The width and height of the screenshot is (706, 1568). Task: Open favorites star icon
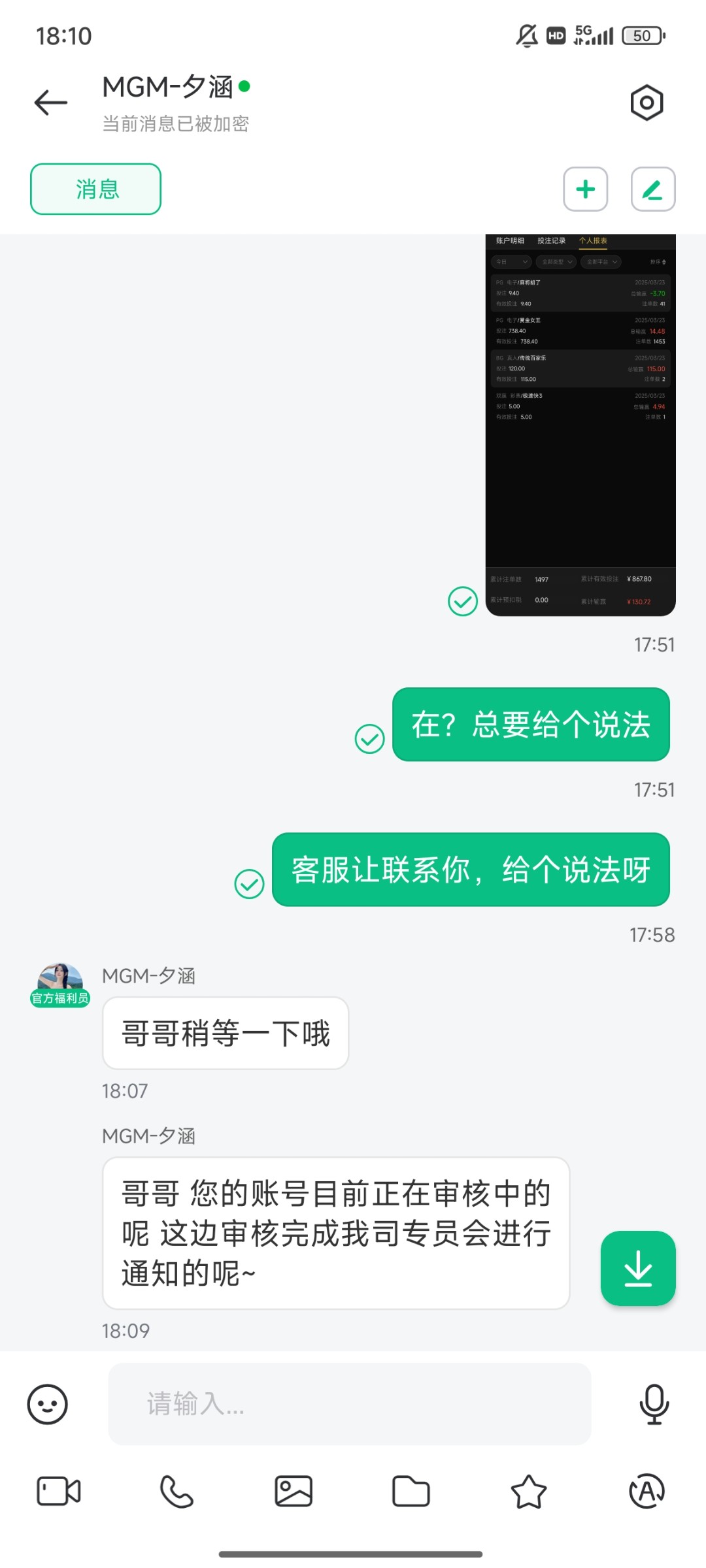click(x=528, y=1492)
